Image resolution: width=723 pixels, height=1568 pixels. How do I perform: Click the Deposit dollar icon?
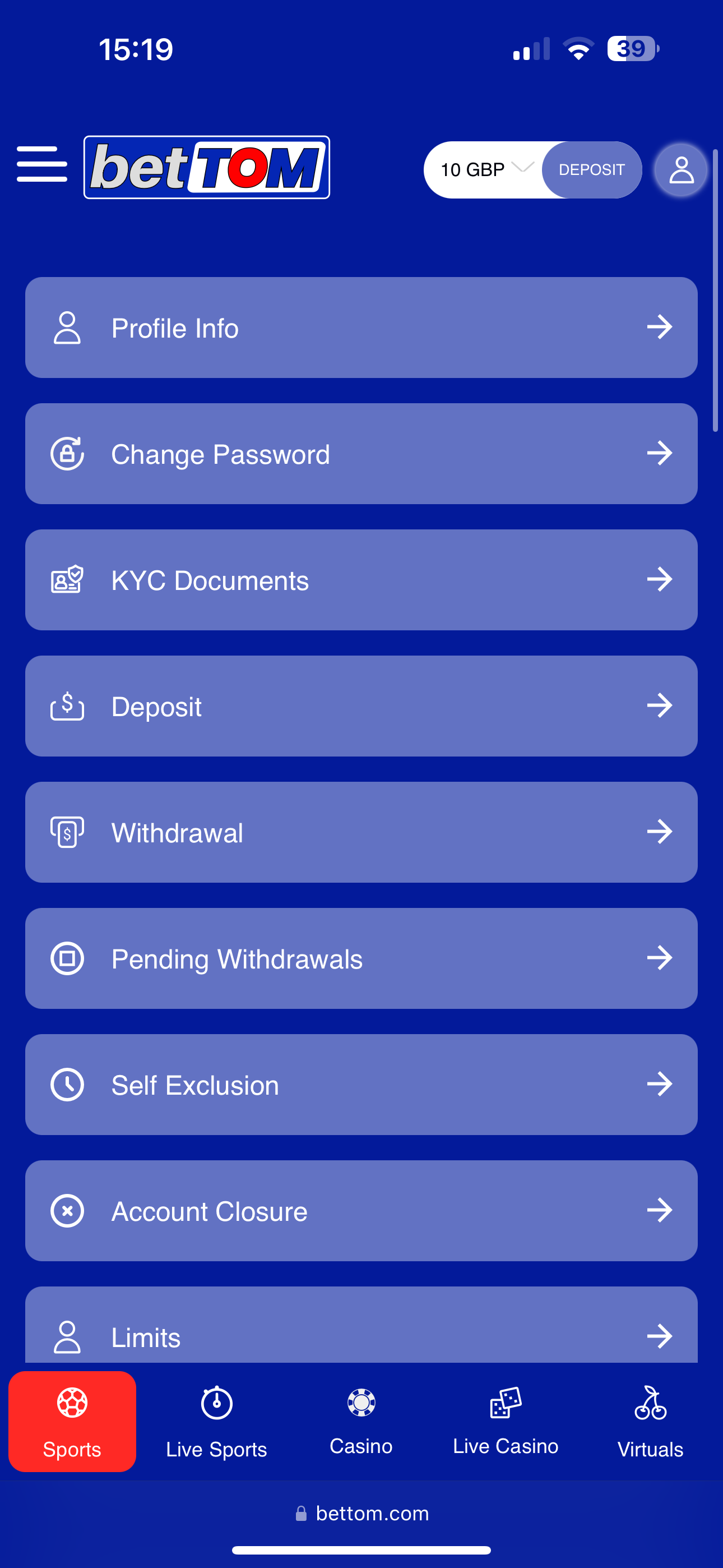[x=67, y=705]
